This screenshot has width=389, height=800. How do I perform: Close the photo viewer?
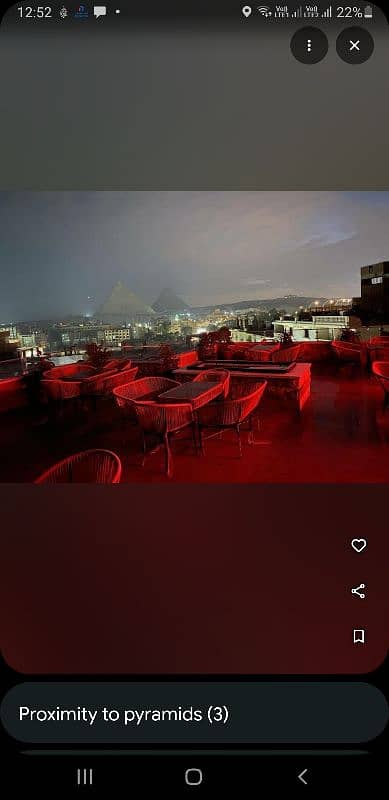pos(355,45)
